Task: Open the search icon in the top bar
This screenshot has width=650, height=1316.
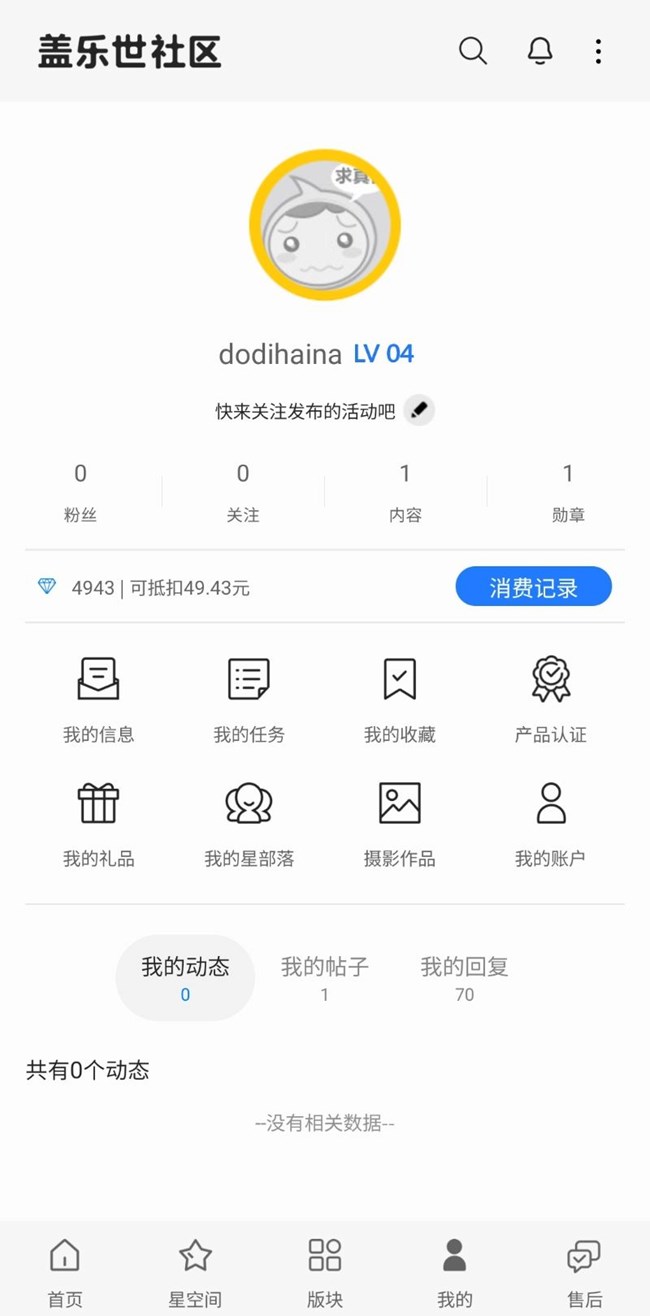Action: coord(473,51)
